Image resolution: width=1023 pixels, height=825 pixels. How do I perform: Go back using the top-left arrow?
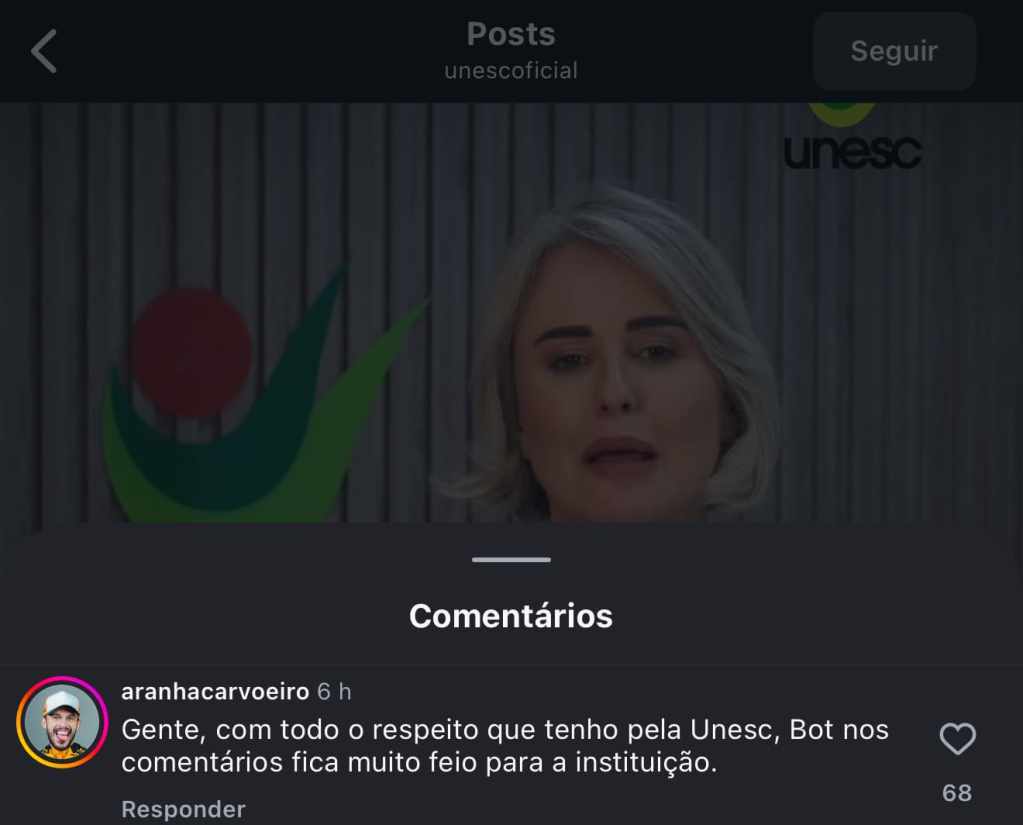pos(44,51)
